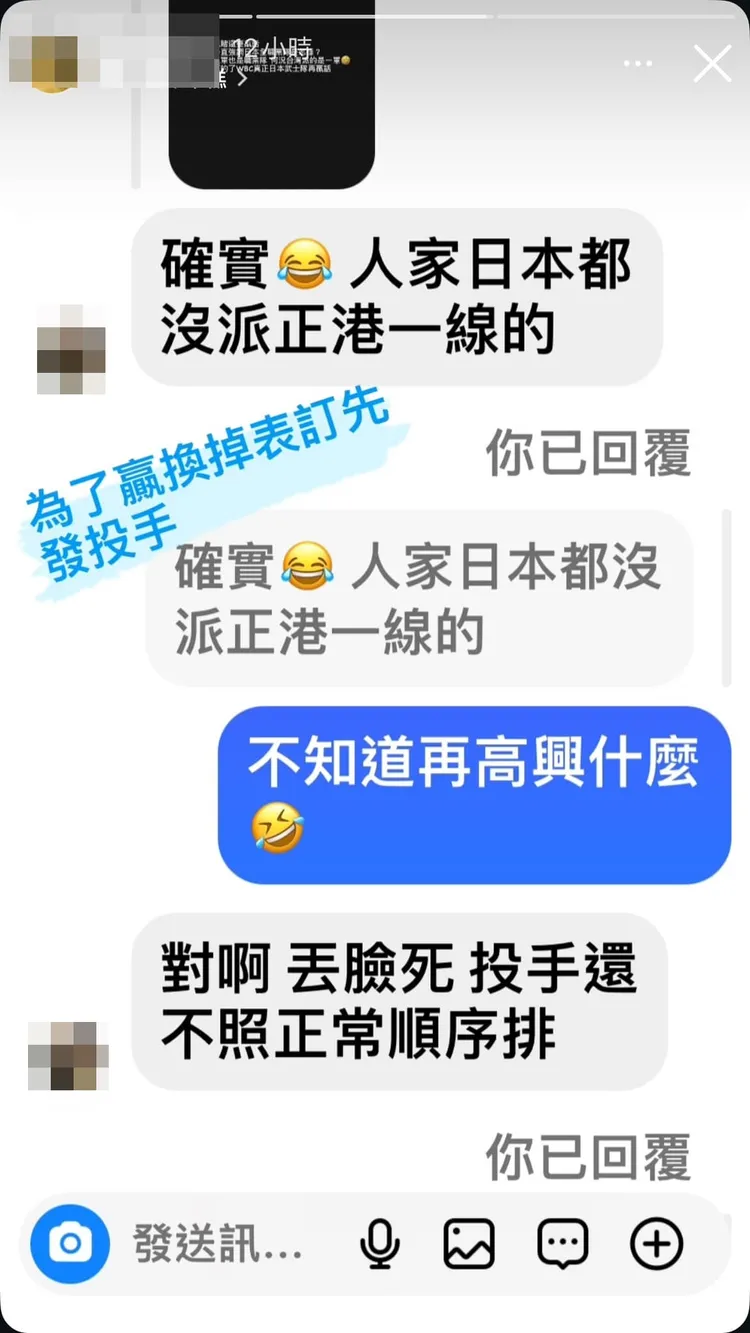
Task: Open the quick replies speech-bubble icon
Action: pyautogui.click(x=562, y=1243)
